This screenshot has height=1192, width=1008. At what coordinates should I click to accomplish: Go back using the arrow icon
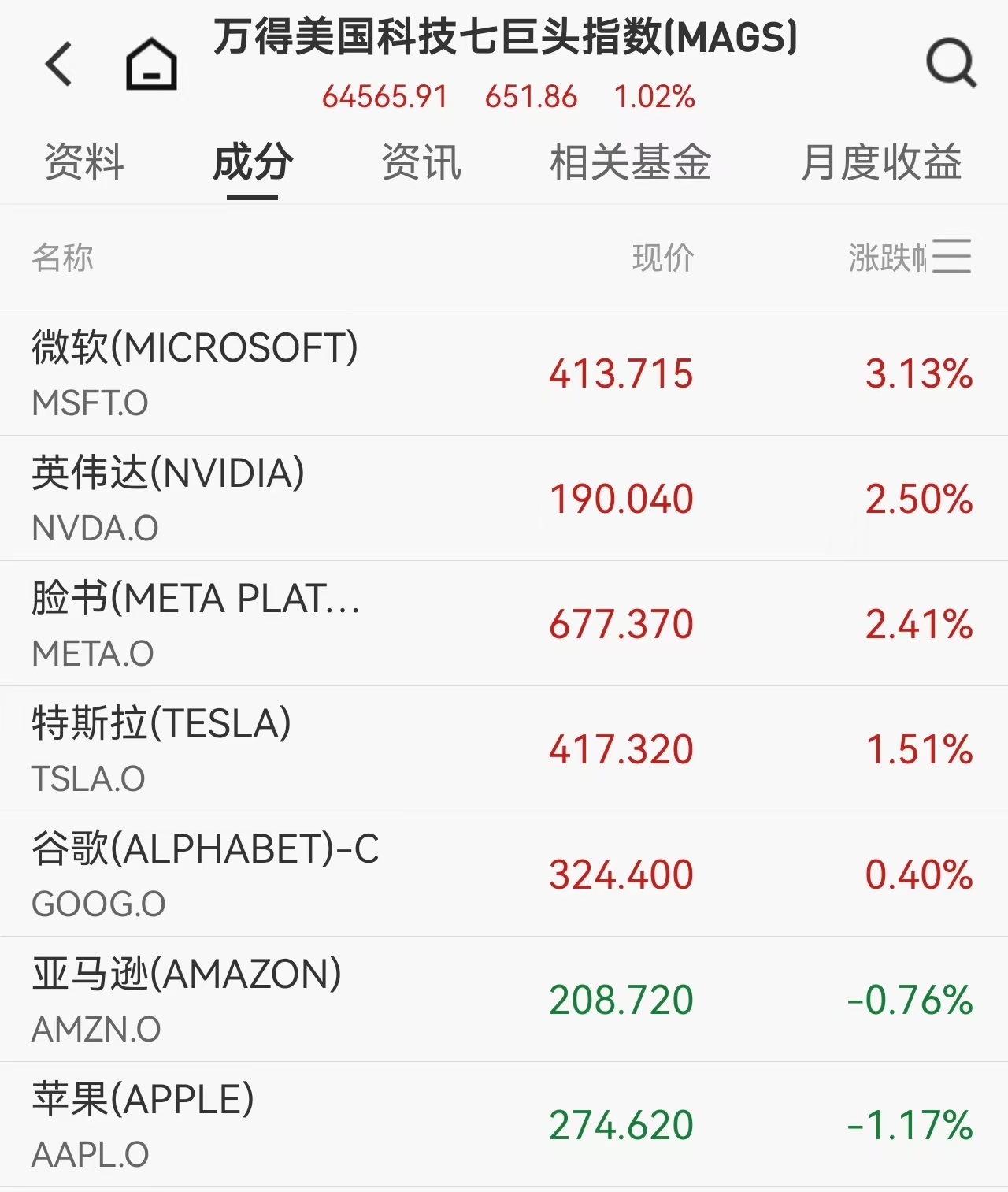(x=59, y=65)
